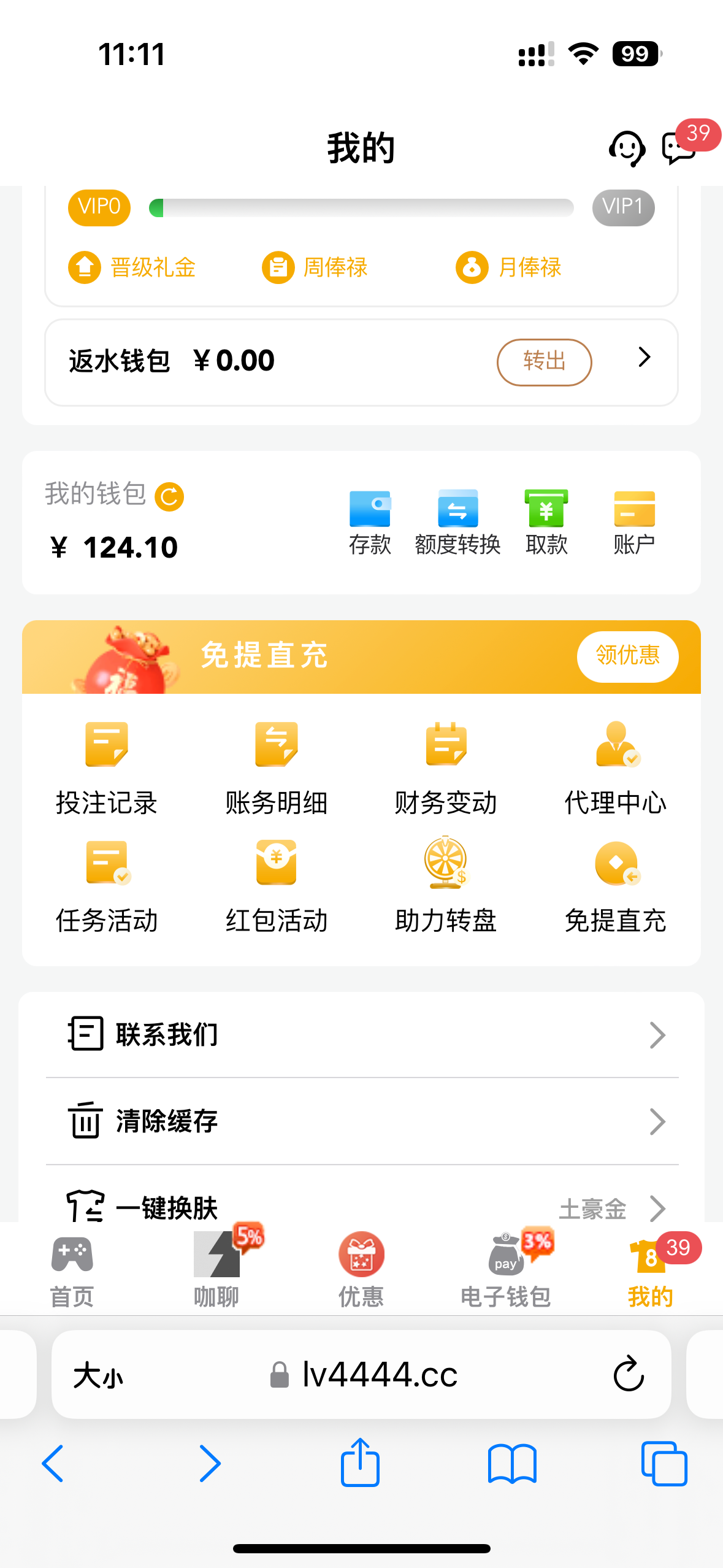Reload the page in Safari
Viewport: 723px width, 1568px height.
[x=629, y=1374]
